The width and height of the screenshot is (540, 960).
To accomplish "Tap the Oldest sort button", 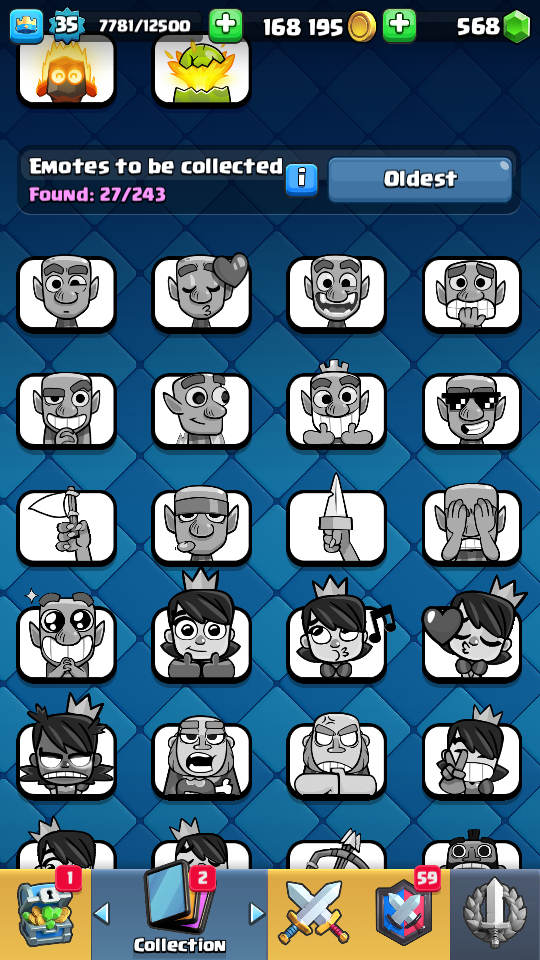I will 420,179.
